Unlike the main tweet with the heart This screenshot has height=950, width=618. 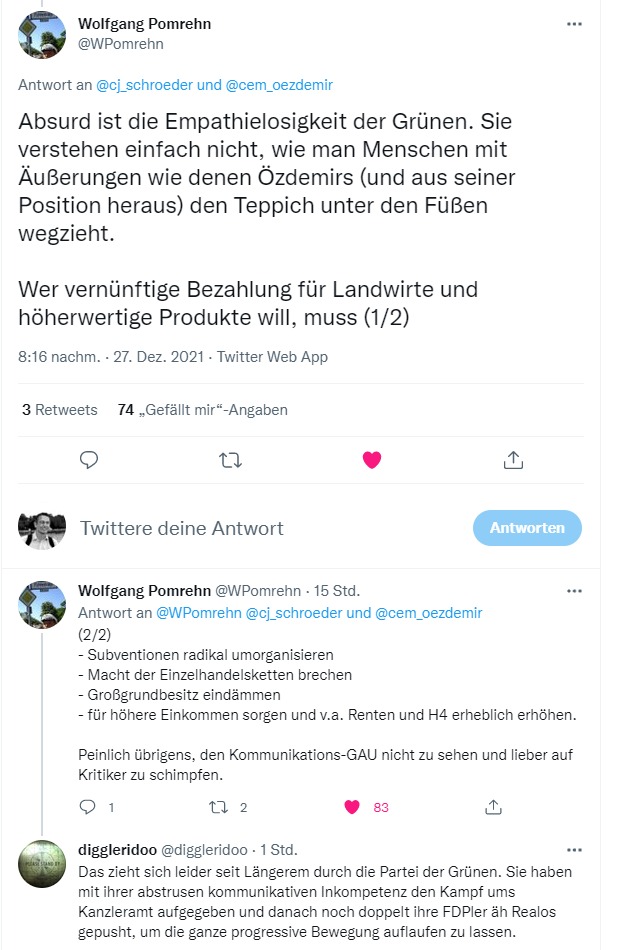click(372, 460)
